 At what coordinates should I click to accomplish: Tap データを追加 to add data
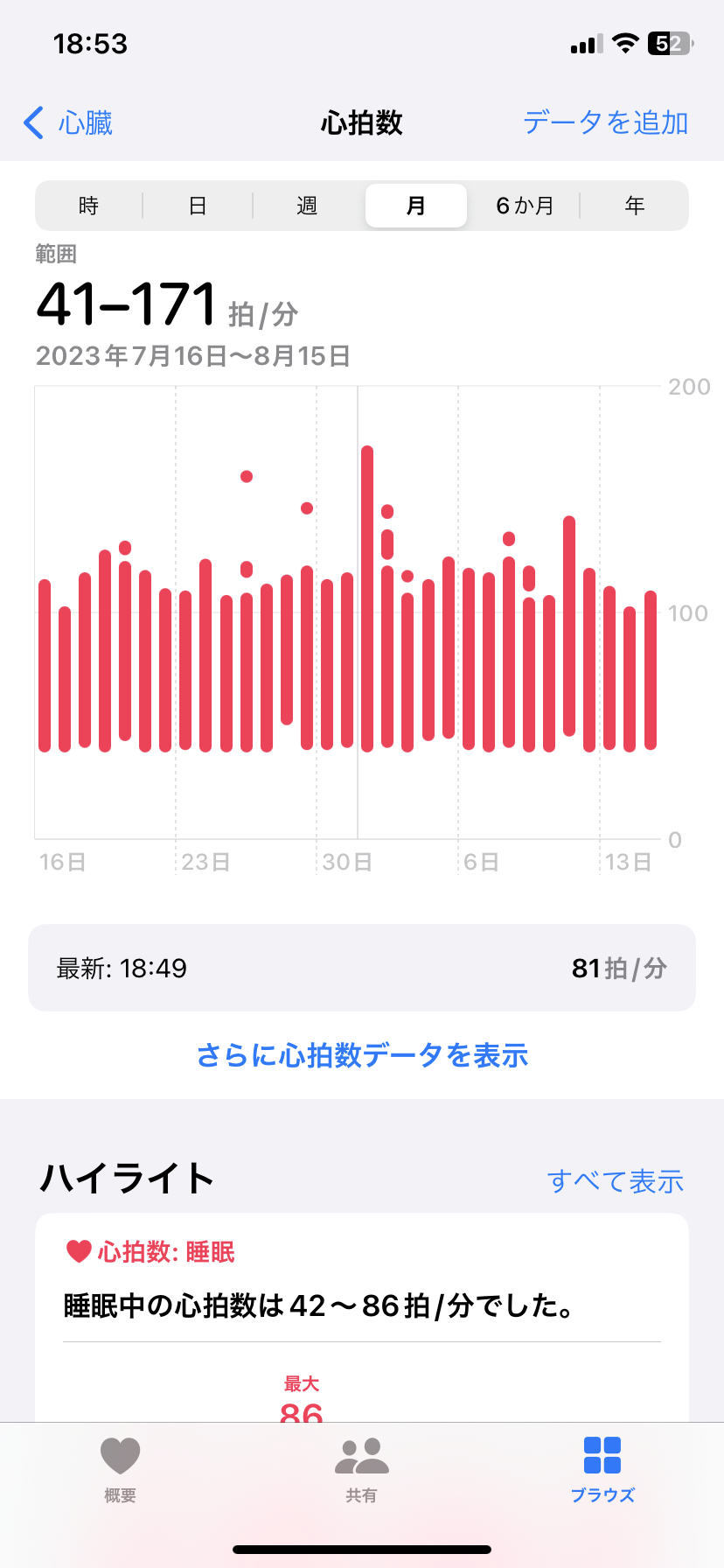coord(605,122)
